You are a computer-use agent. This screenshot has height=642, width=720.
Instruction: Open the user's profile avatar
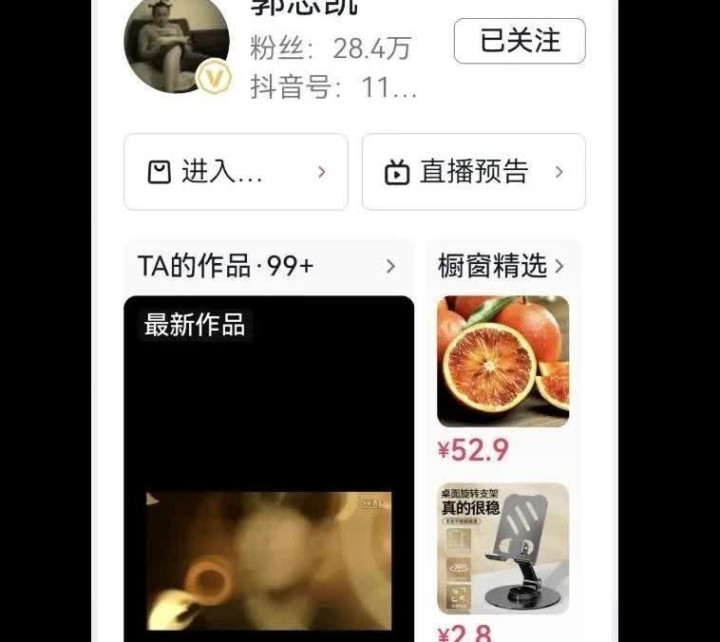click(x=177, y=44)
